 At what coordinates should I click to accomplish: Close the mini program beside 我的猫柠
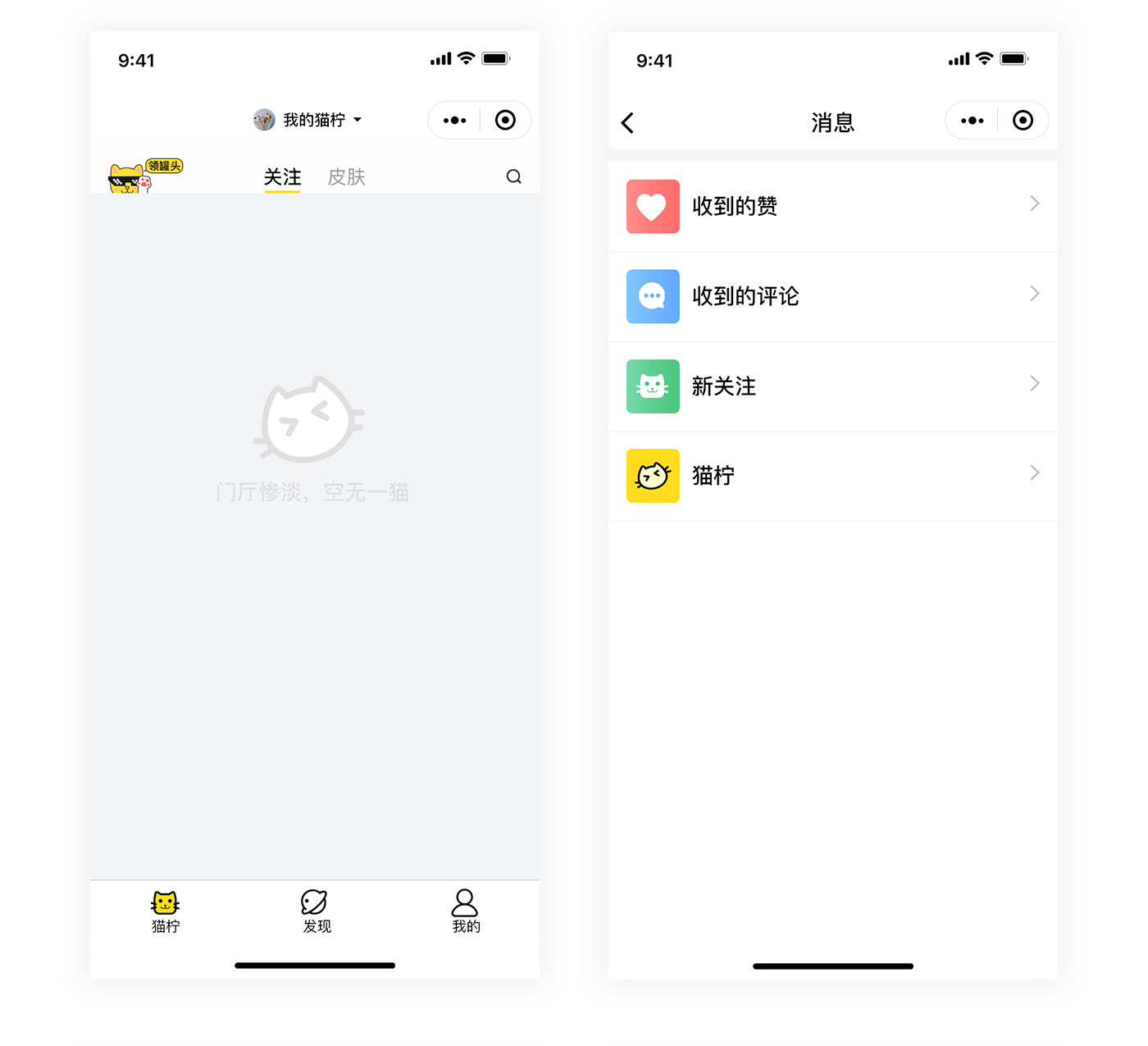point(505,121)
